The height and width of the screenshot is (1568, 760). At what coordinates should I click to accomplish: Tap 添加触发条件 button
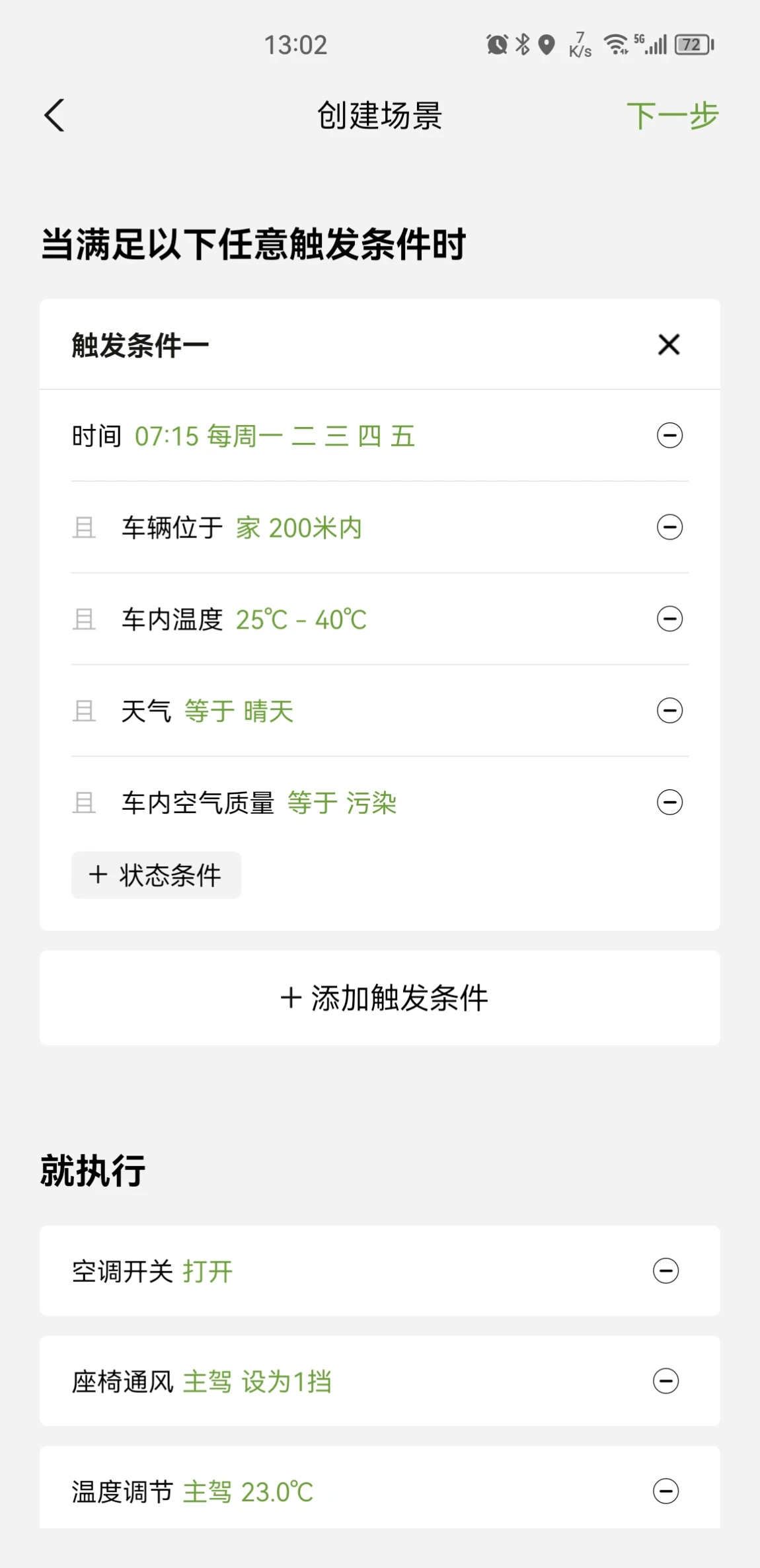point(380,998)
